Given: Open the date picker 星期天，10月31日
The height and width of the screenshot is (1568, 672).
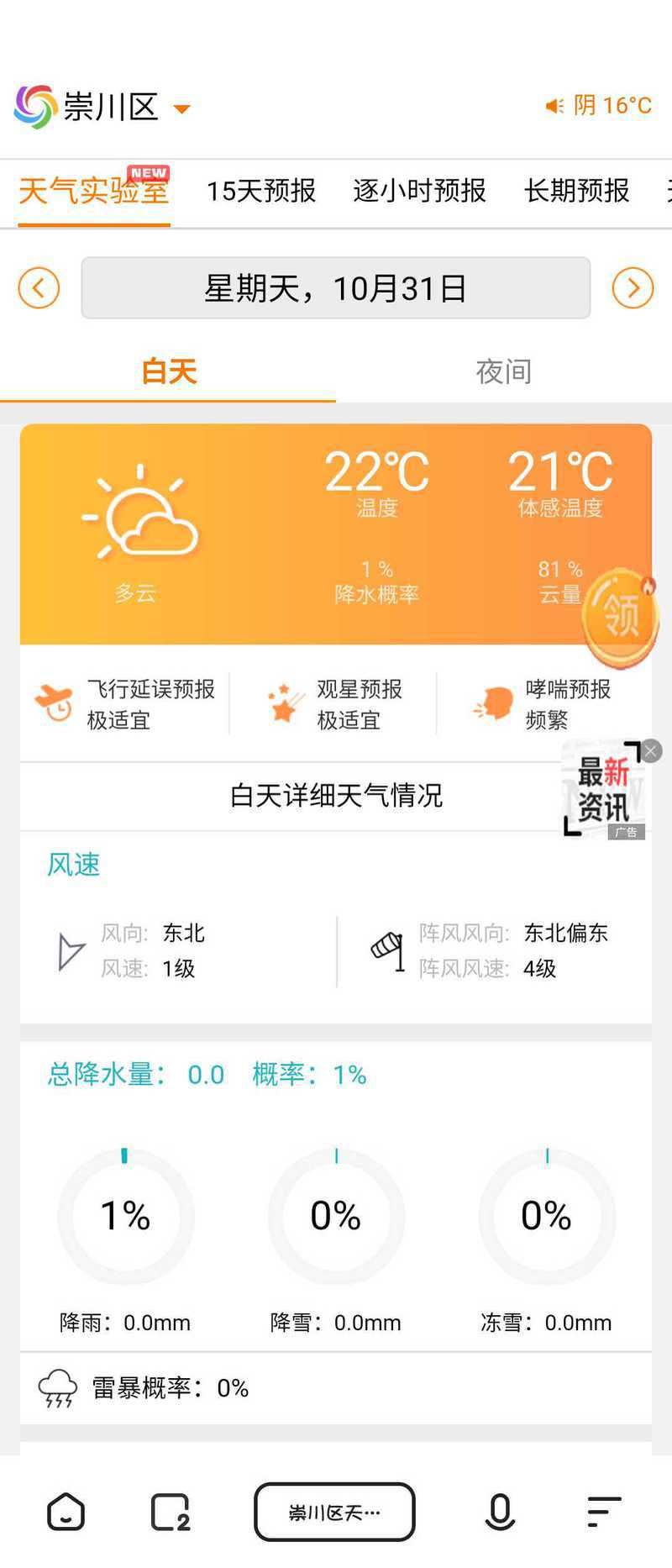Looking at the screenshot, I should [335, 288].
